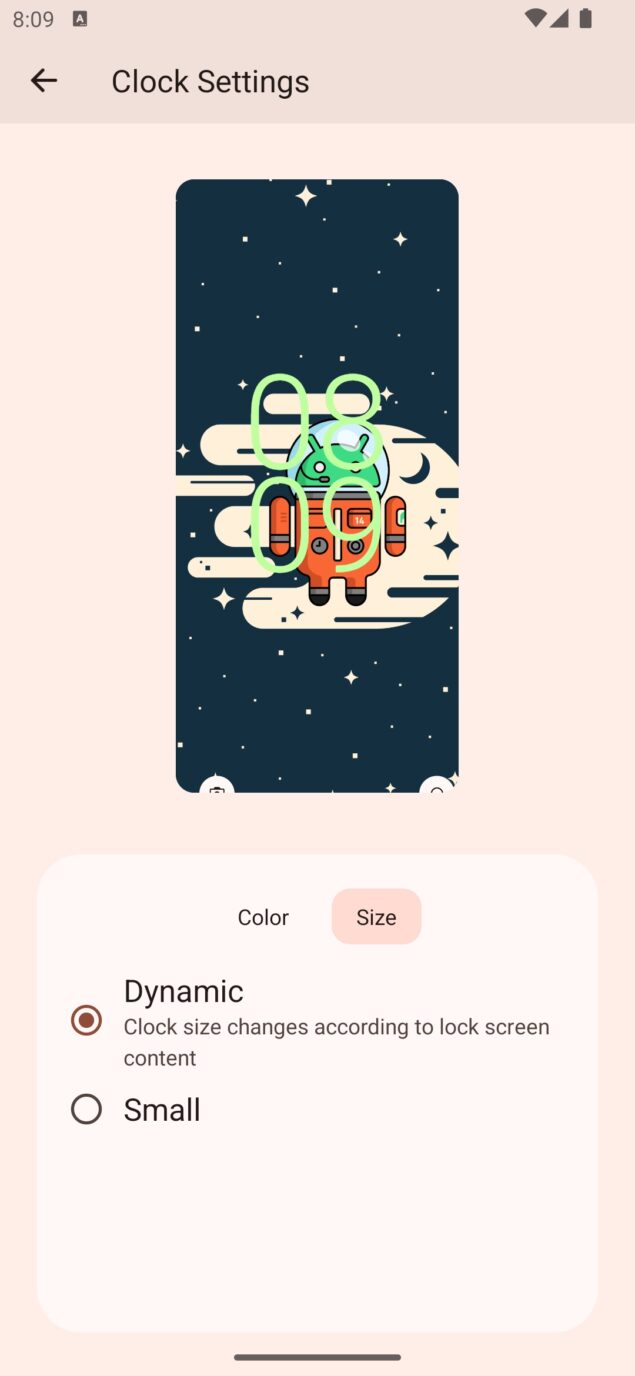
Task: Go back from Clock Settings
Action: pyautogui.click(x=44, y=81)
